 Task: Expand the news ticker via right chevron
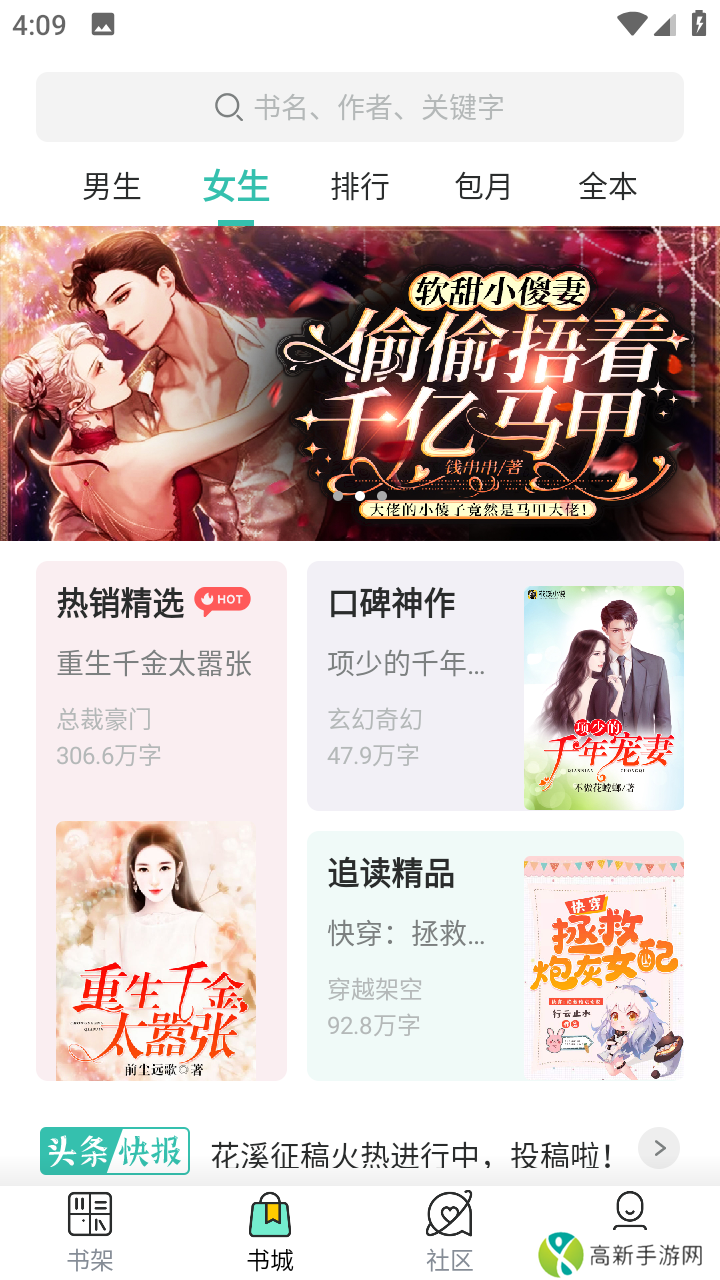tap(658, 1148)
